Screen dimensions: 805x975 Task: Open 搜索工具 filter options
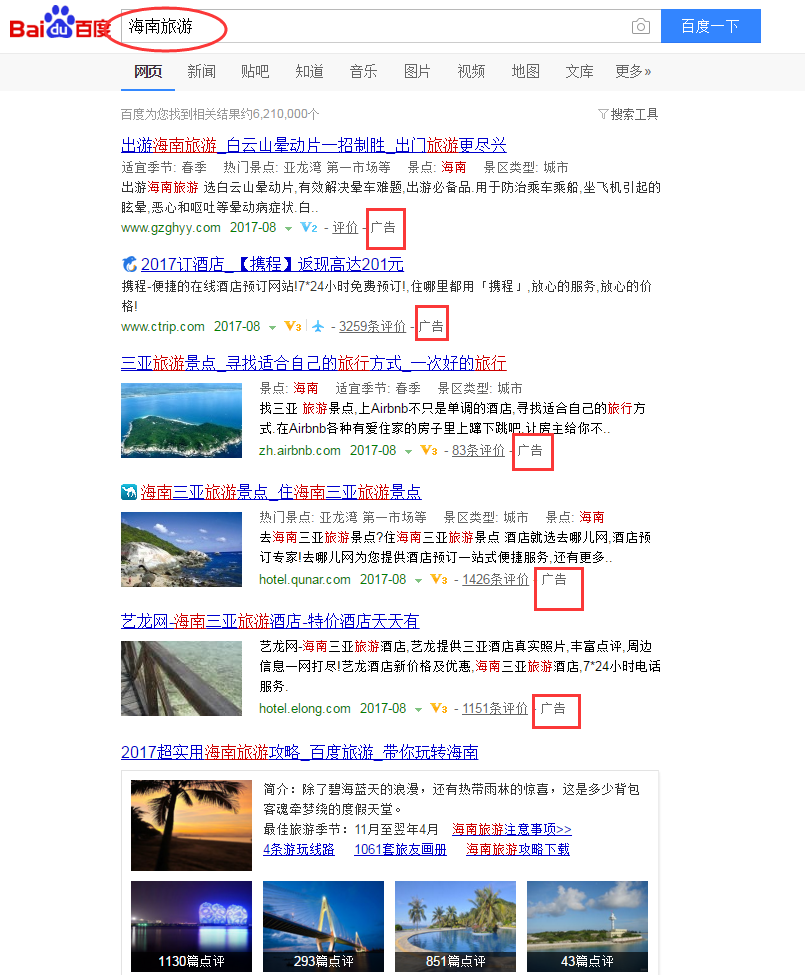pos(628,114)
